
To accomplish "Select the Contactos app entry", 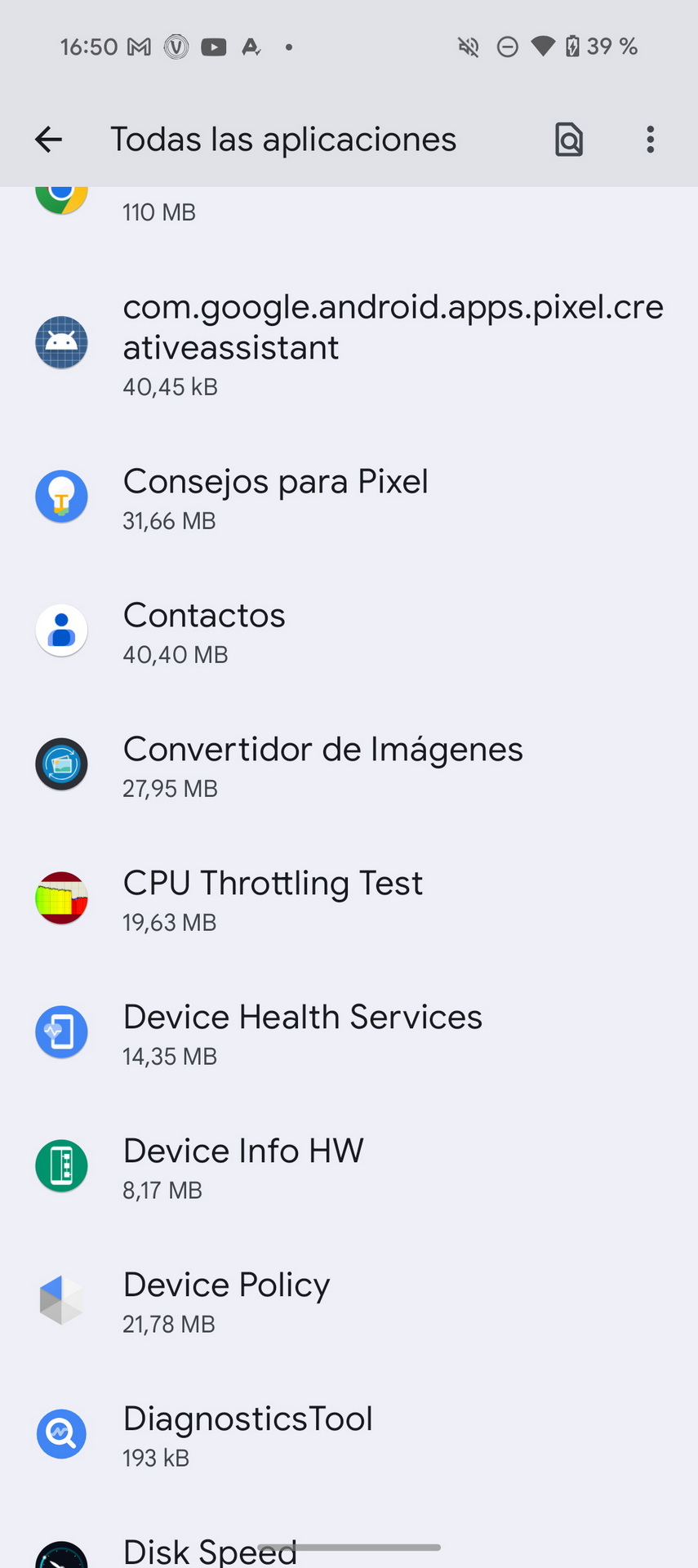I will pyautogui.click(x=349, y=631).
